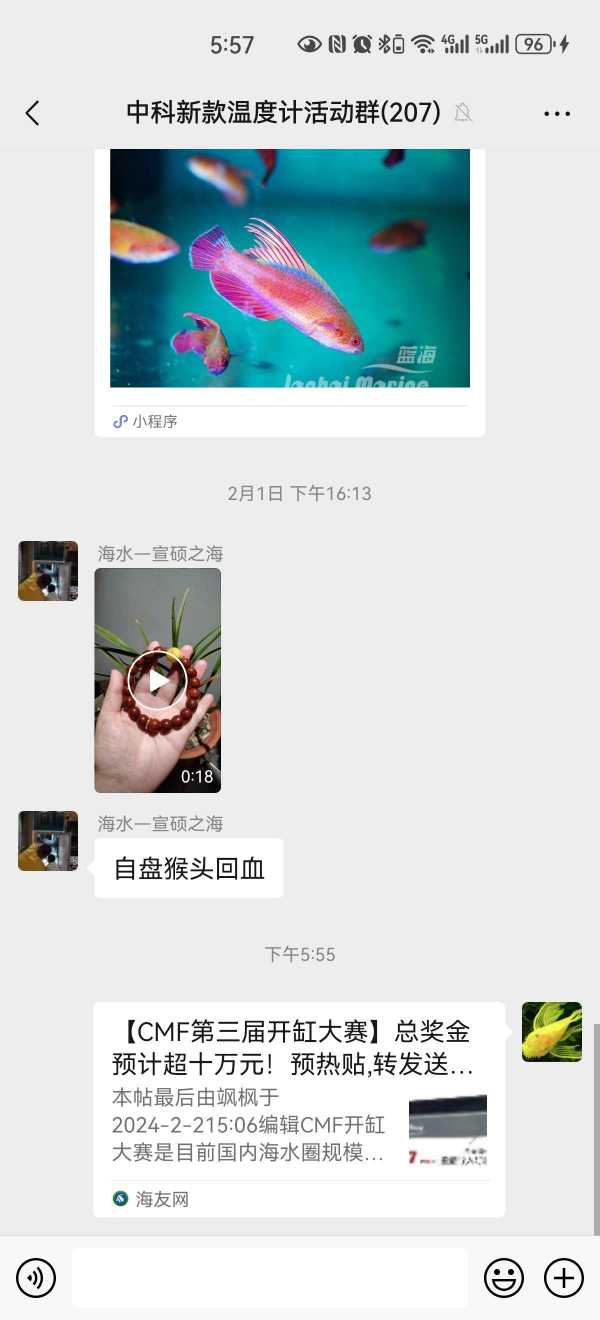
Task: Play the 0:18 bracelet video
Action: tap(158, 681)
